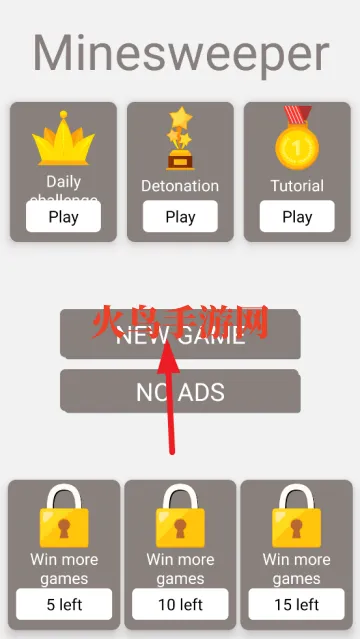
Task: Start a new game
Action: pyautogui.click(x=180, y=334)
